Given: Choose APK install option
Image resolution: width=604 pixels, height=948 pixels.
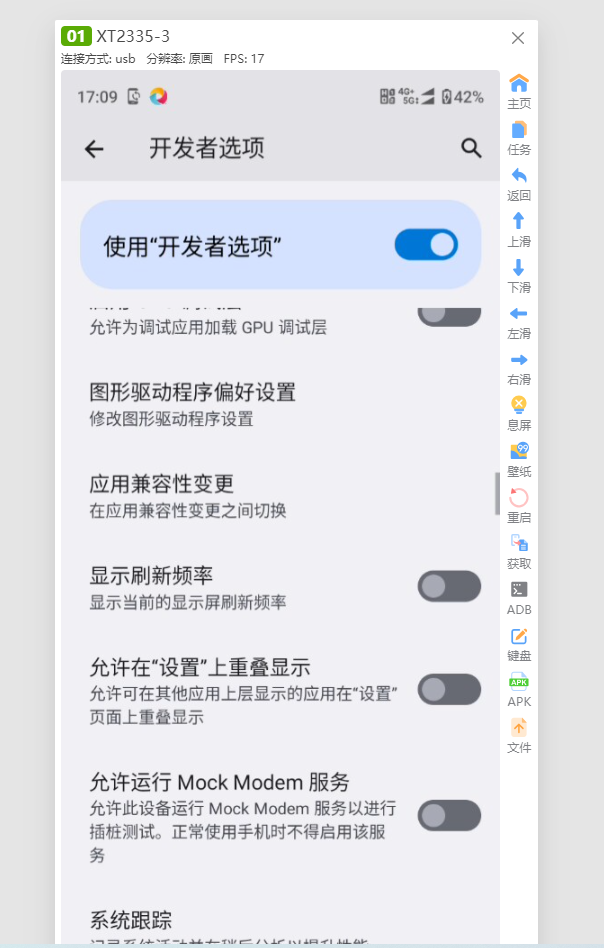Looking at the screenshot, I should tap(519, 688).
